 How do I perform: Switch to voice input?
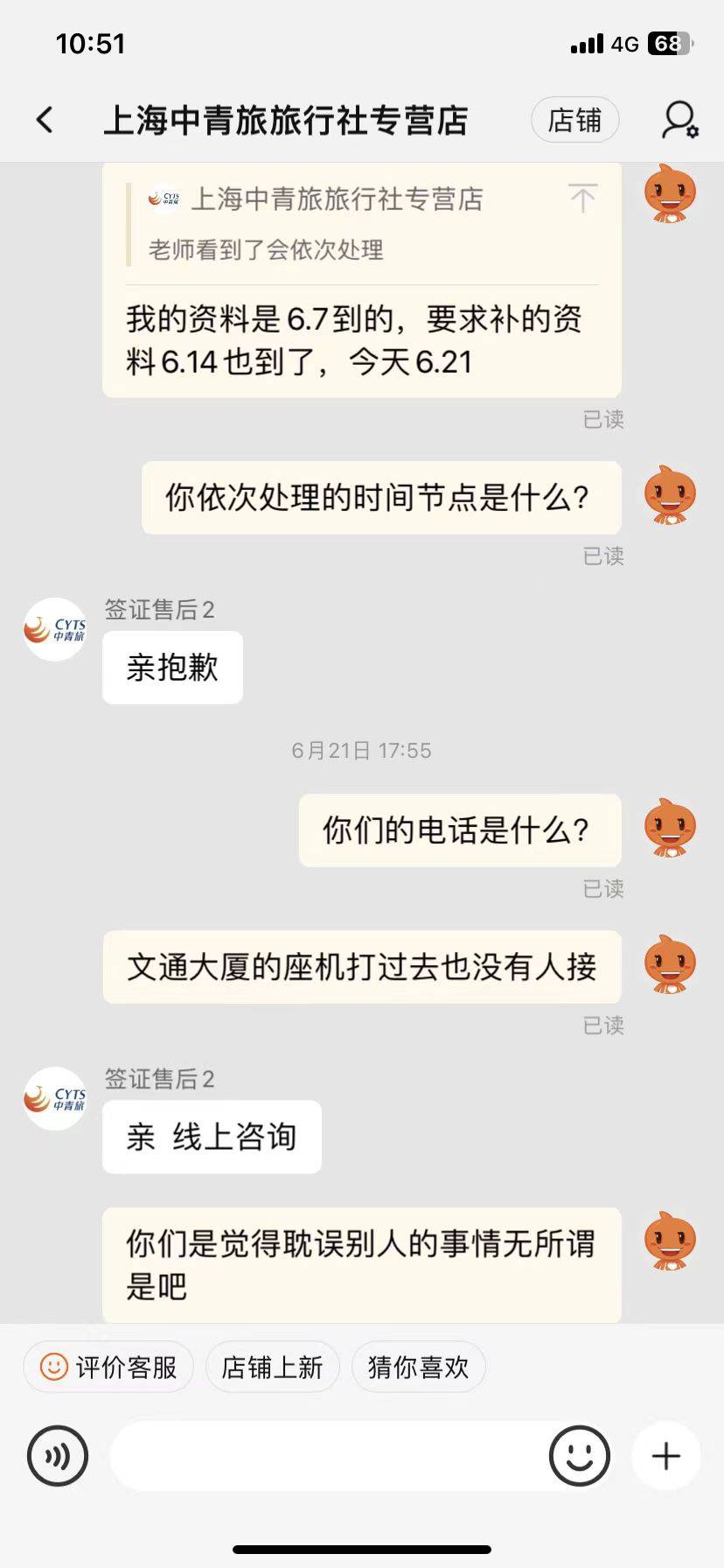click(x=58, y=1456)
